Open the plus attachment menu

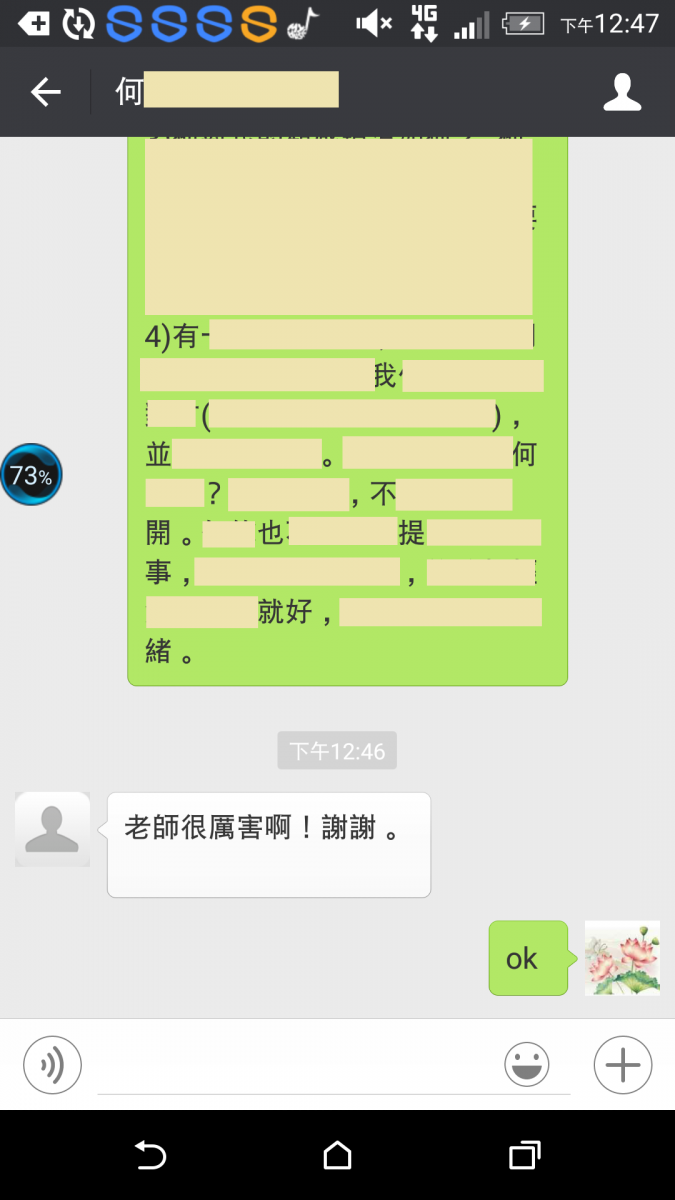[x=622, y=1064]
